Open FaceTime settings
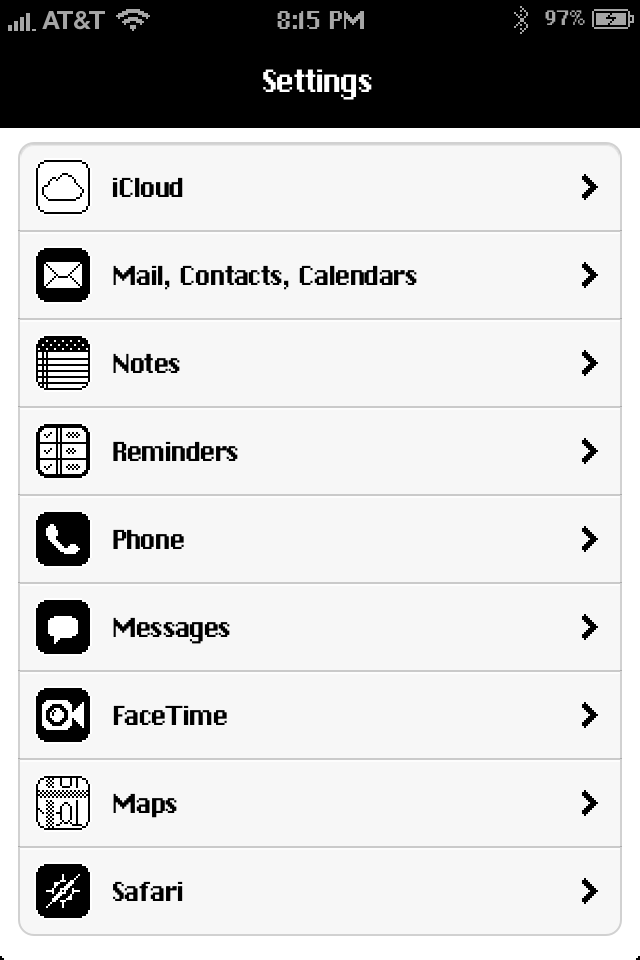Viewport: 640px width, 960px height. (x=320, y=715)
